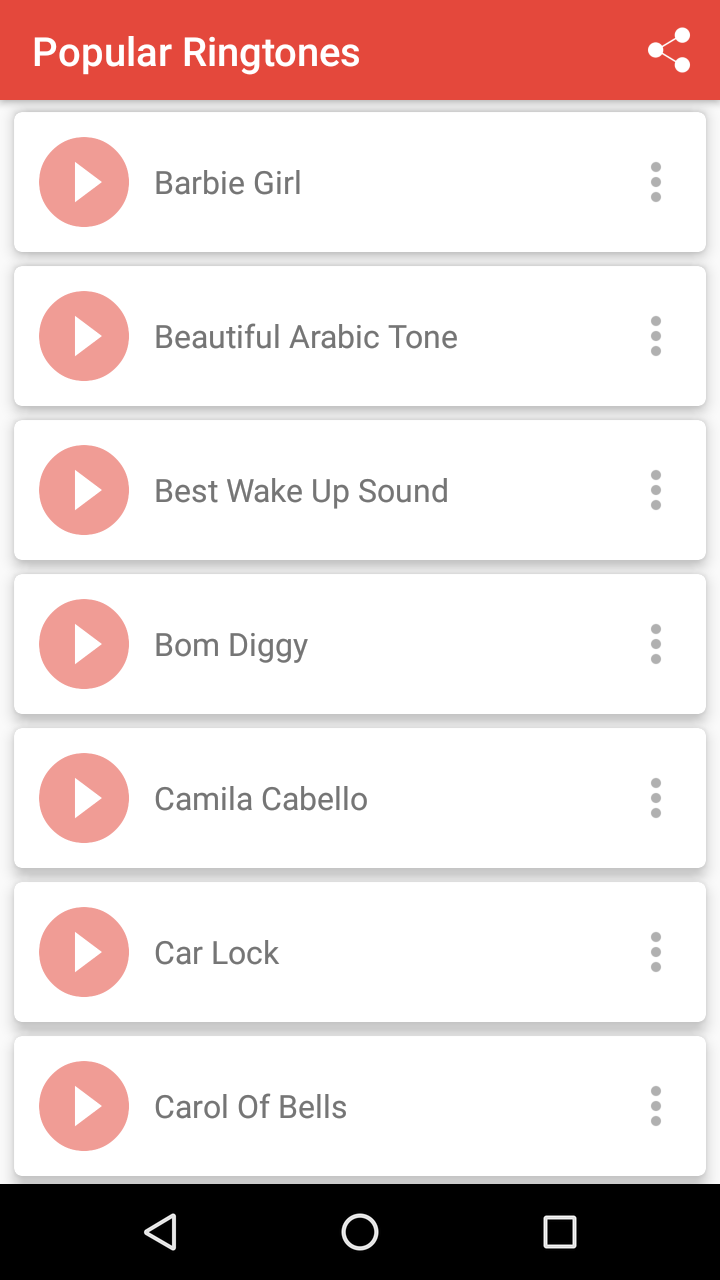
Task: Play the Bom Diggy ringtone
Action: [x=84, y=644]
